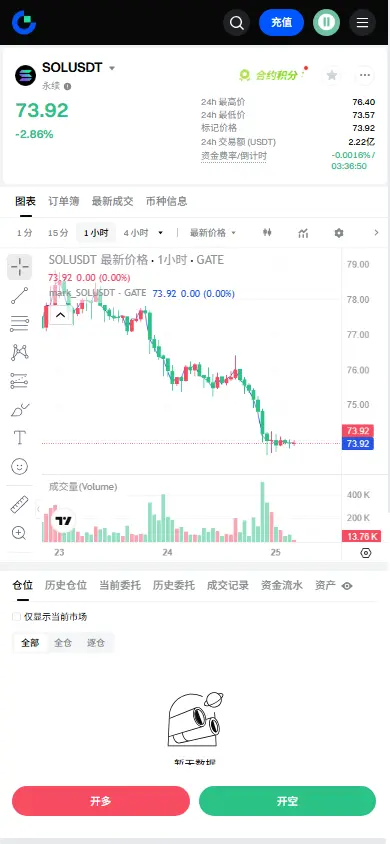This screenshot has width=390, height=844.
Task: Open the search magnifier icon
Action: point(237,23)
